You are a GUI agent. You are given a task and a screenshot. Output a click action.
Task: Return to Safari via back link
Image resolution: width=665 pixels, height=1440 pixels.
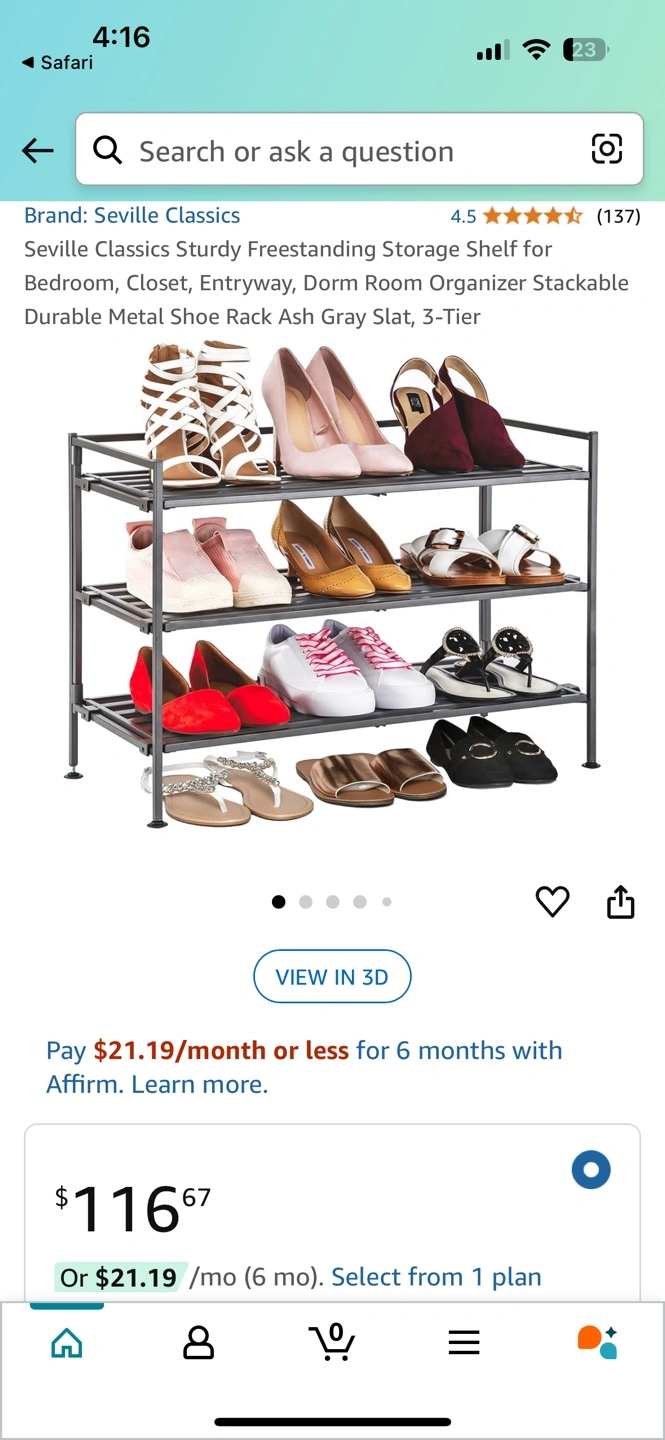point(58,62)
